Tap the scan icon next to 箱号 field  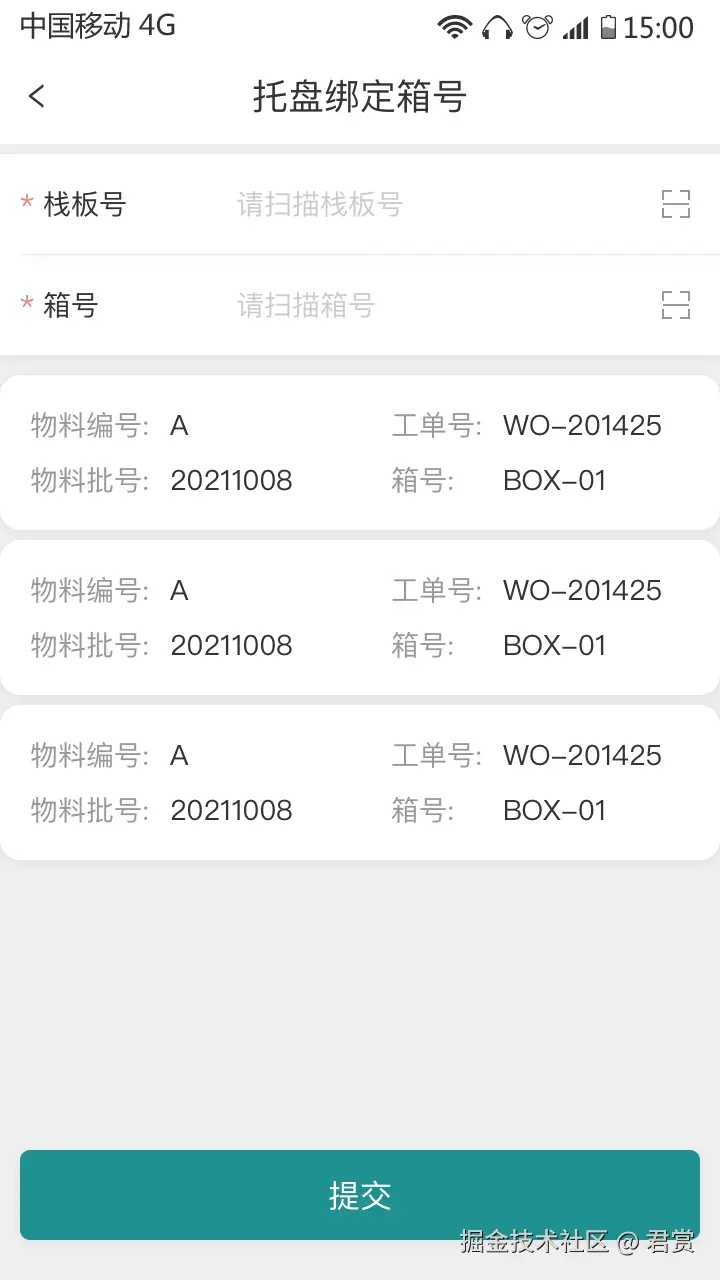[676, 305]
